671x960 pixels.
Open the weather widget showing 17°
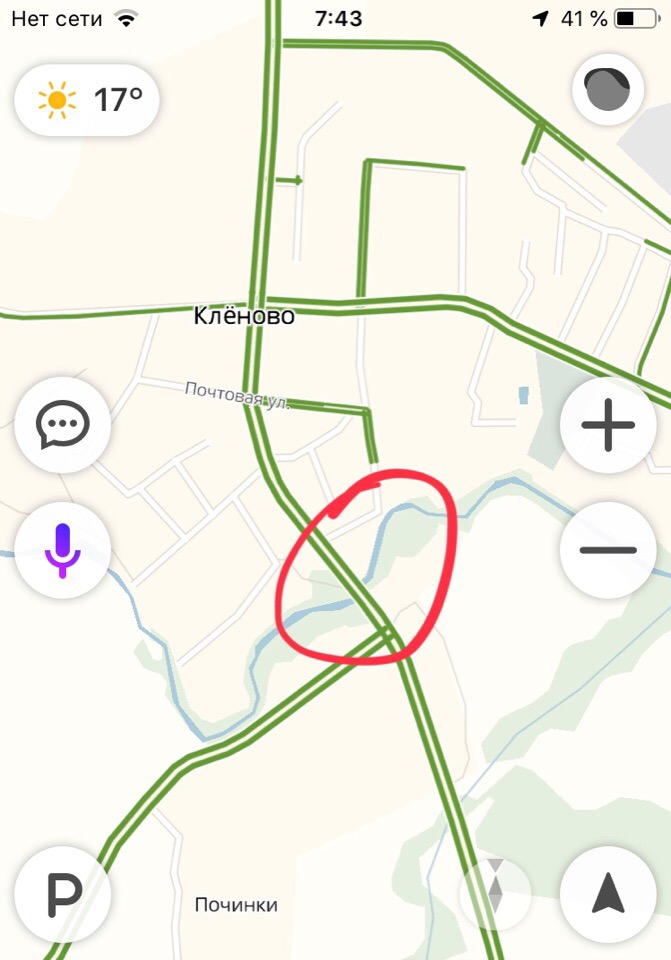[x=87, y=99]
